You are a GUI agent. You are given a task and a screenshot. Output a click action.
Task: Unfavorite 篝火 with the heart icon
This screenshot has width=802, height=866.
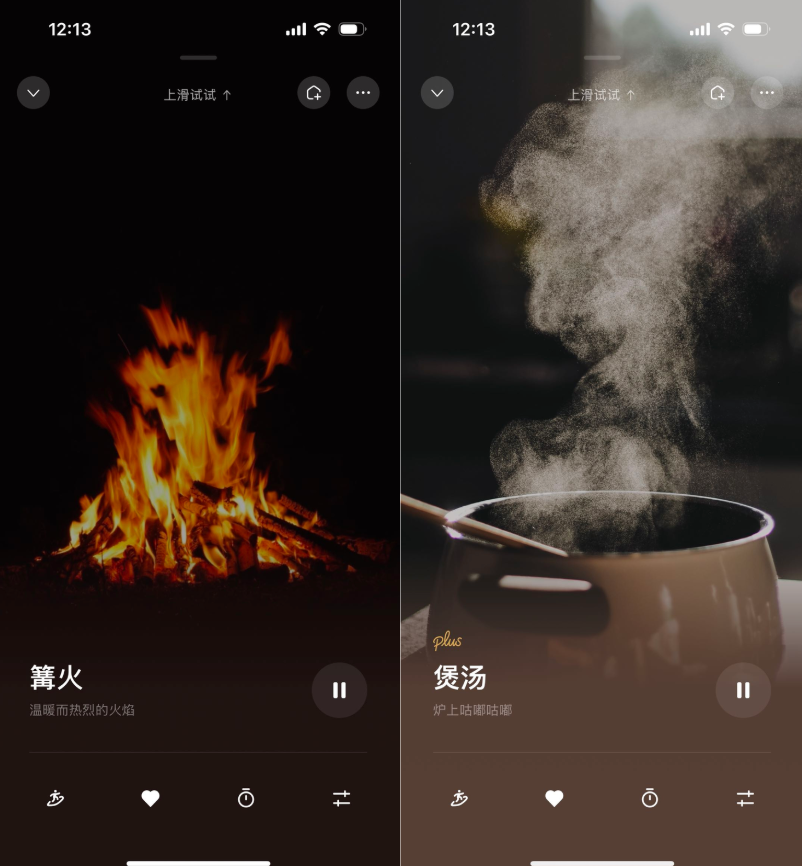[x=150, y=798]
